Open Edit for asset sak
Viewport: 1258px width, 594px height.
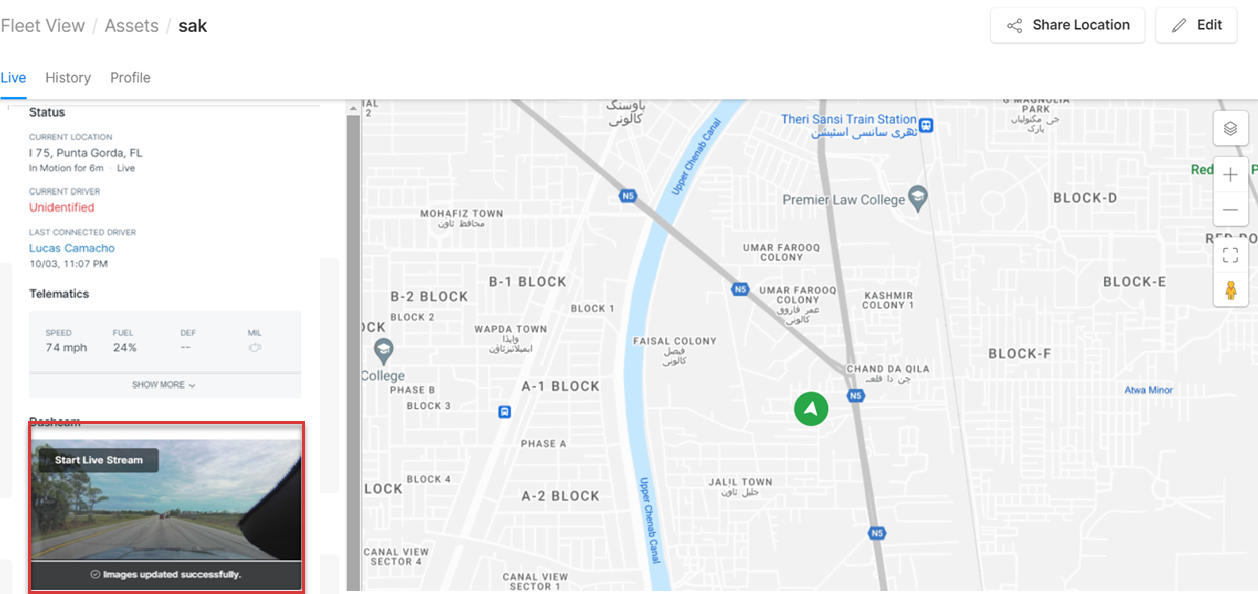coord(1196,25)
